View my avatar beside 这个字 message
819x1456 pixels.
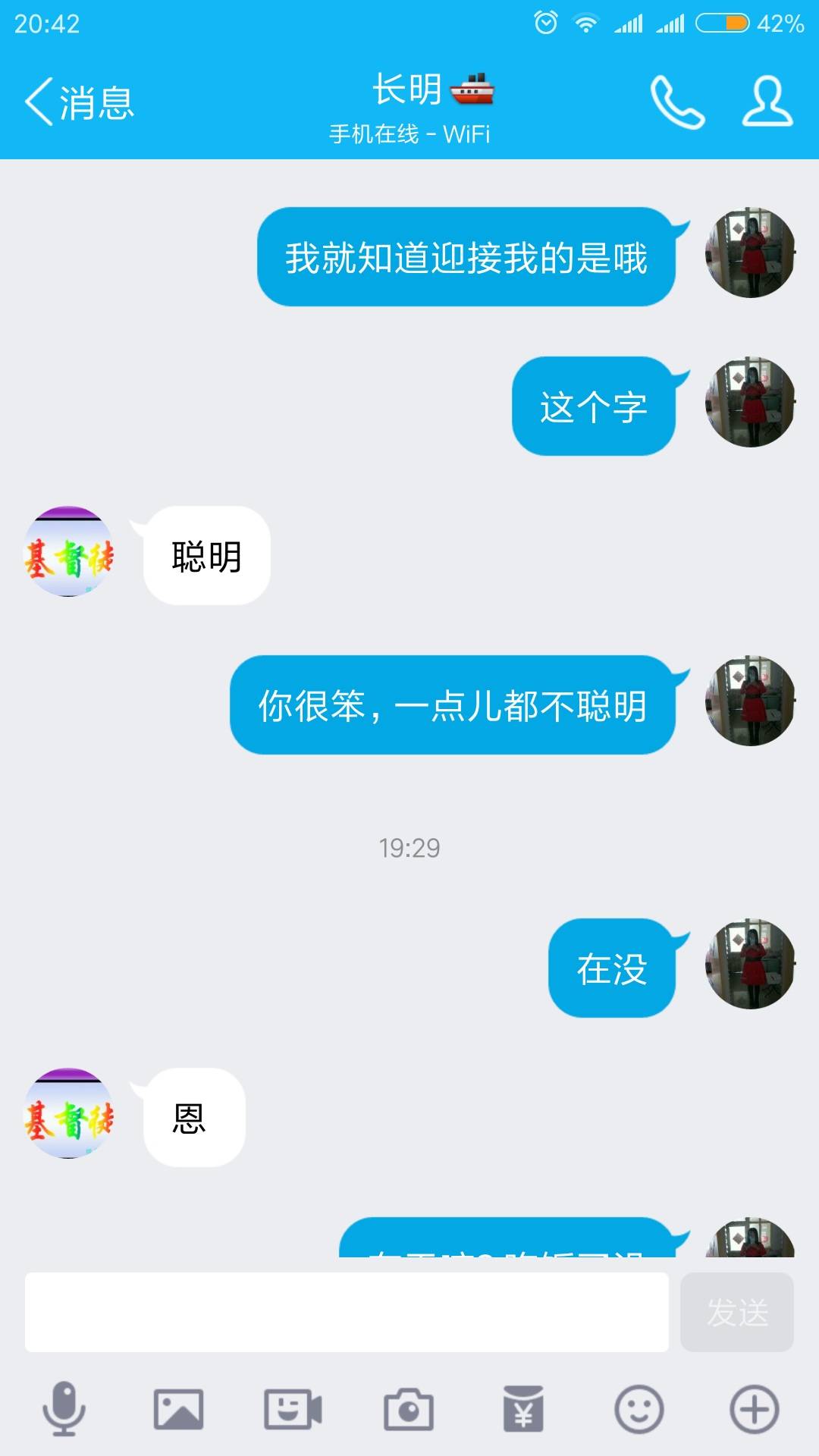(750, 402)
